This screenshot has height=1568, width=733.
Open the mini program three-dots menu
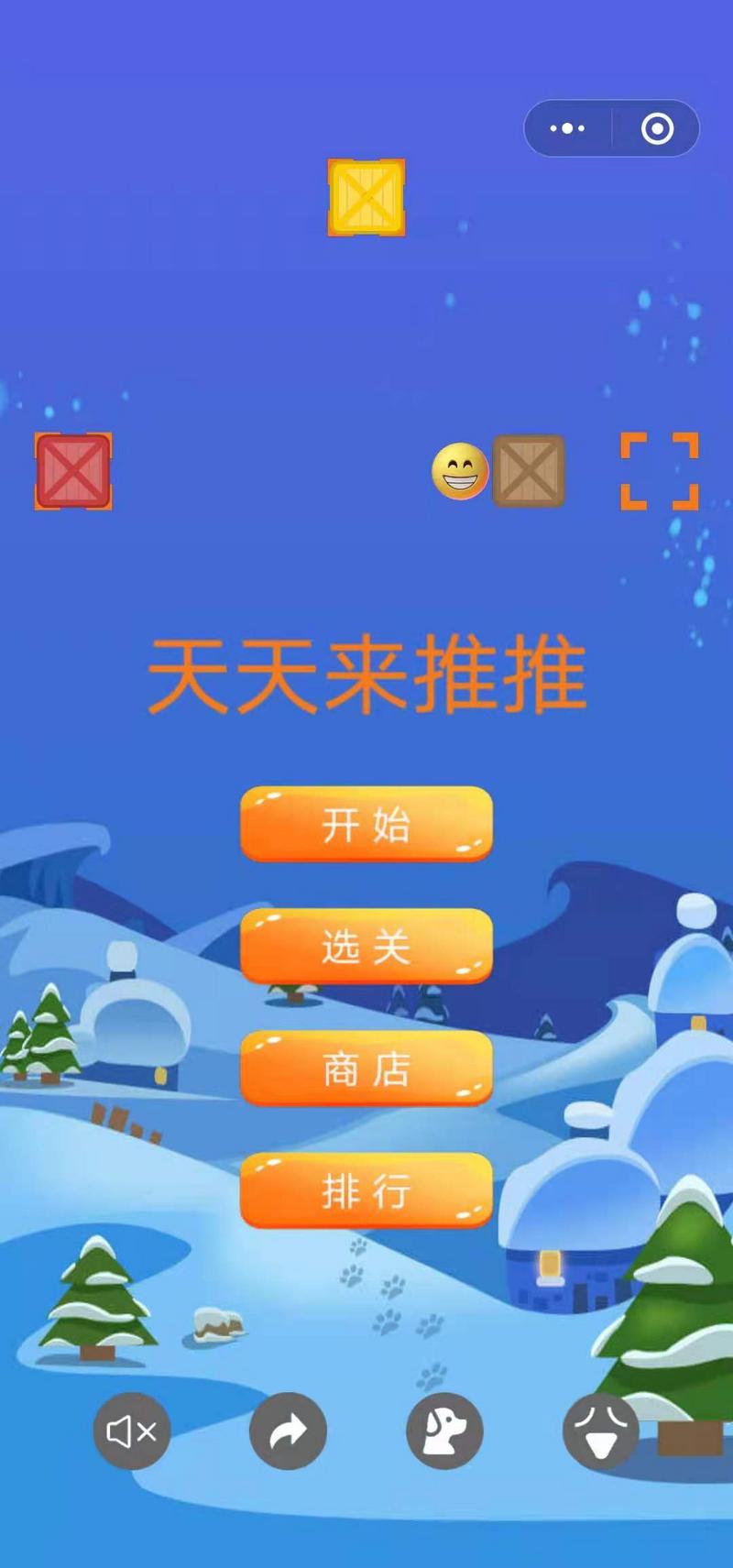point(567,128)
